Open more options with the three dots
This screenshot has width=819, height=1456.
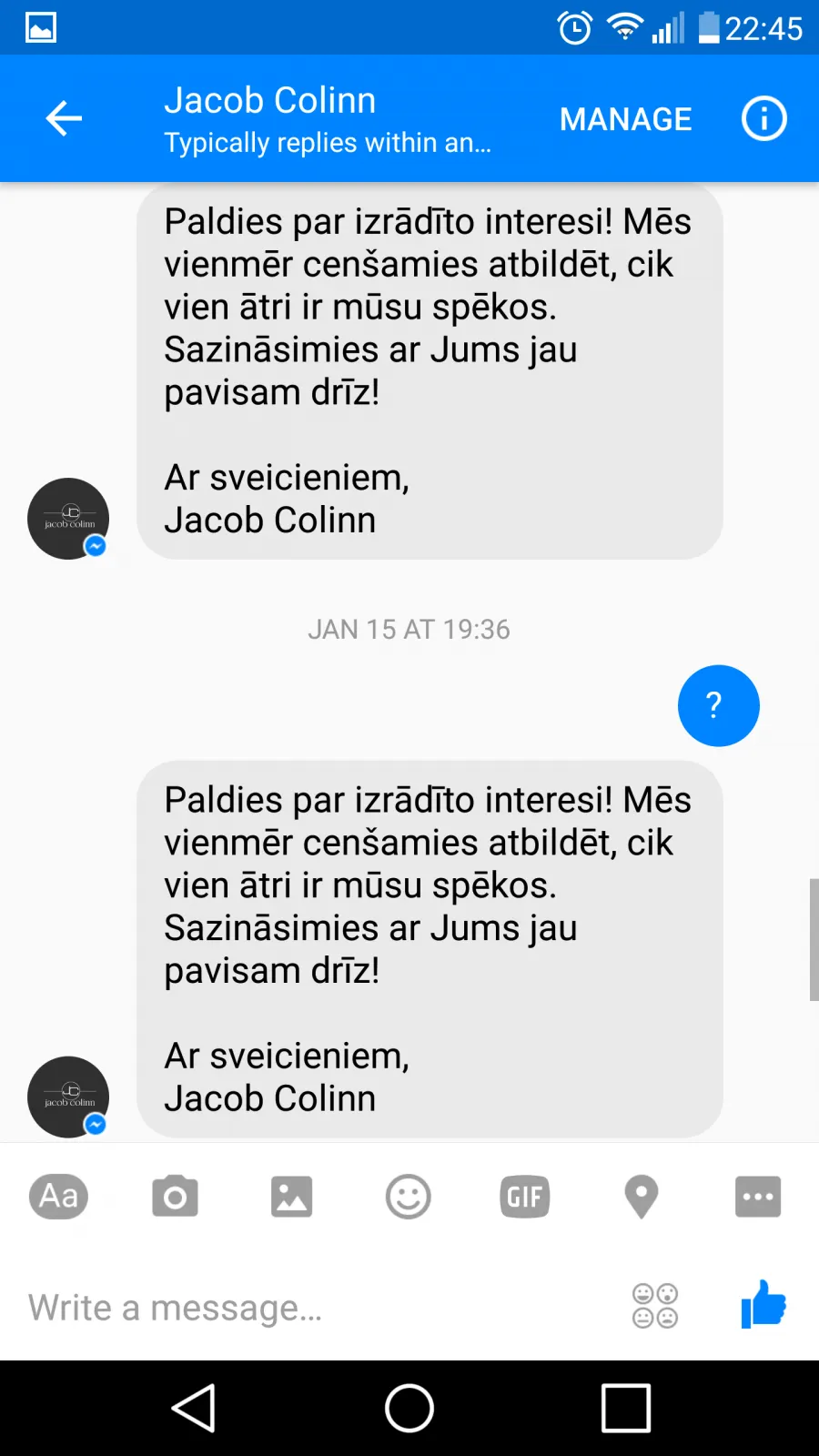pyautogui.click(x=758, y=1197)
